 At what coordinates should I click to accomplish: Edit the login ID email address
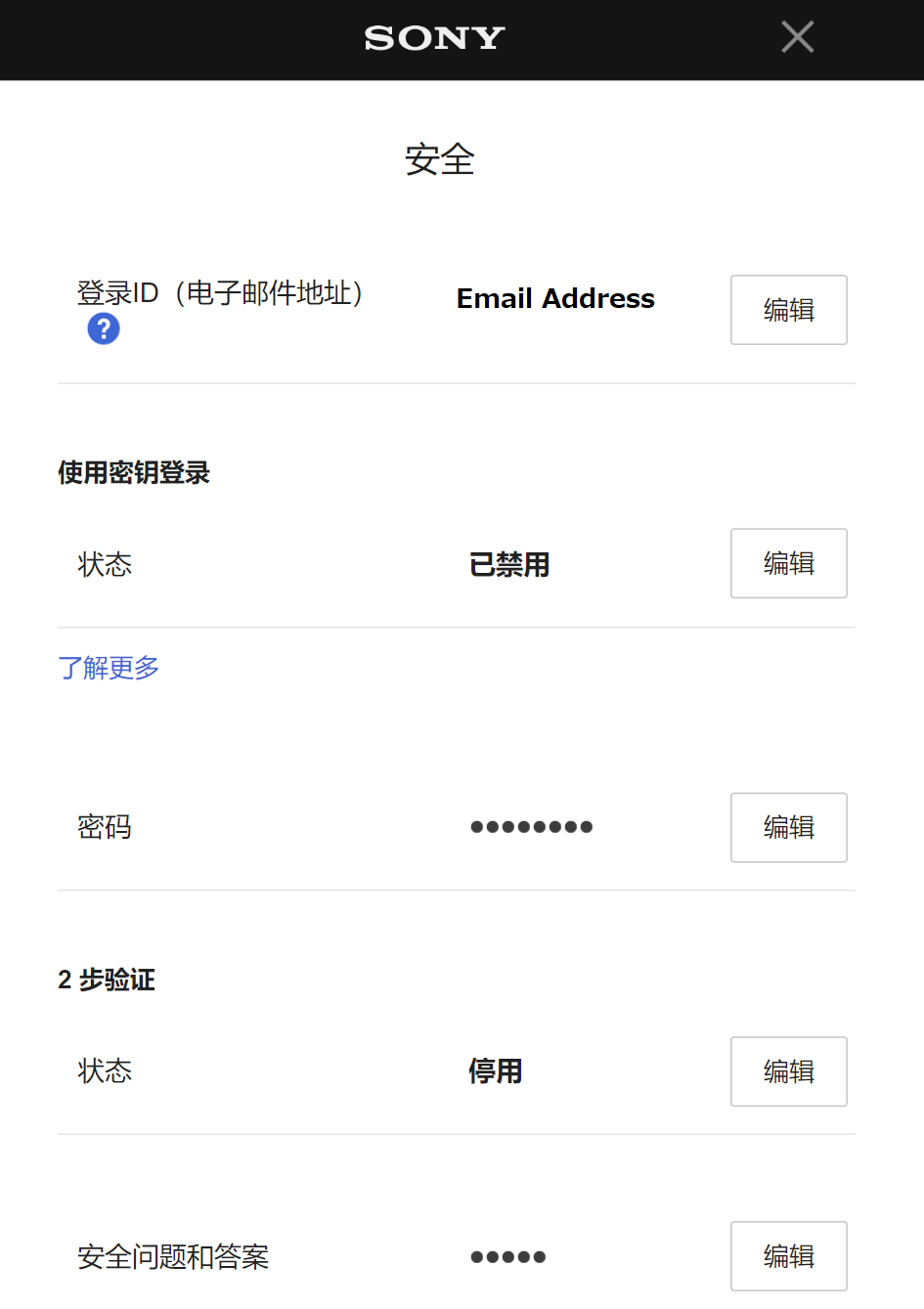[788, 310]
